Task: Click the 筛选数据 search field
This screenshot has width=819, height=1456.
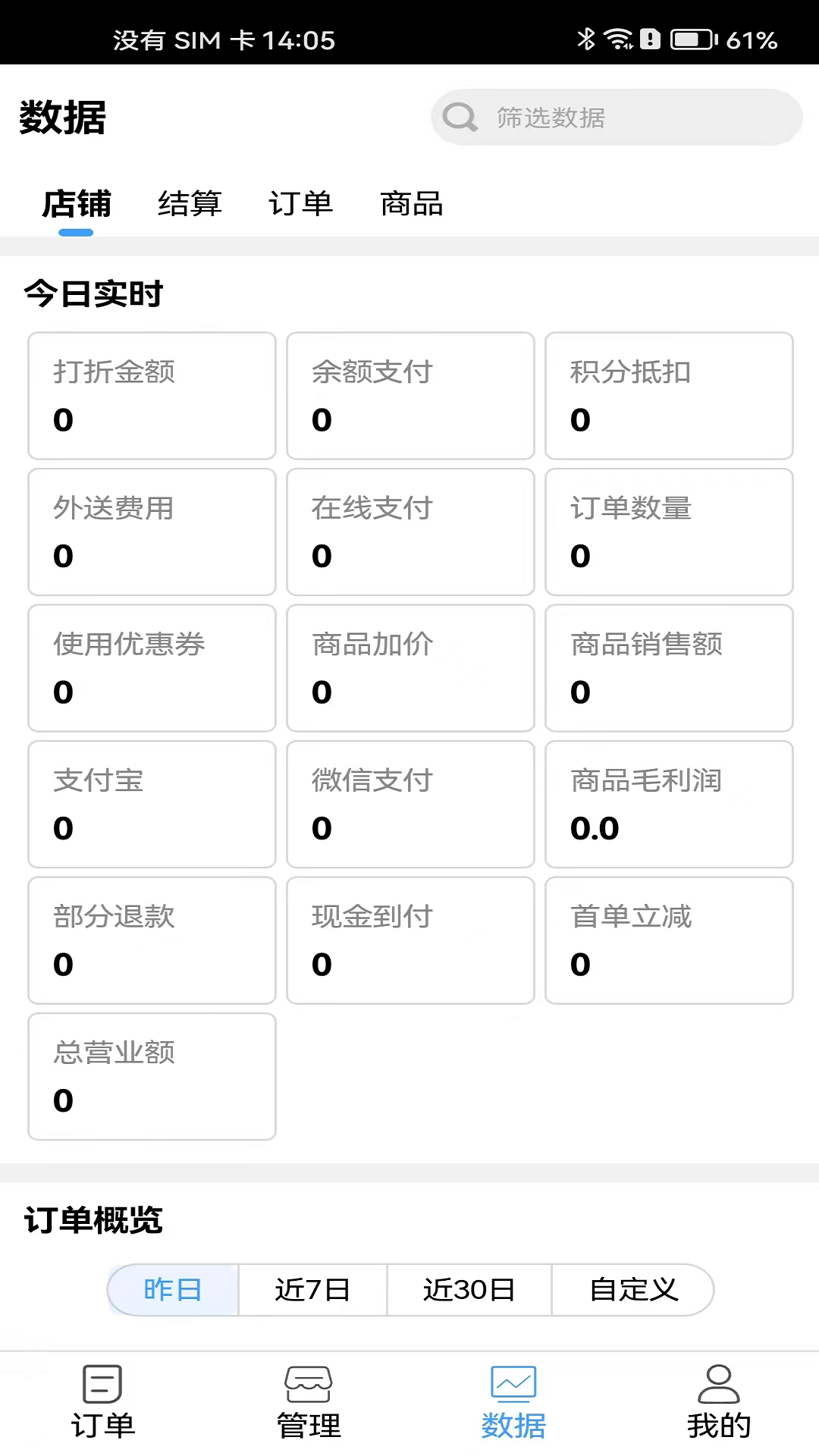Action: pos(614,117)
